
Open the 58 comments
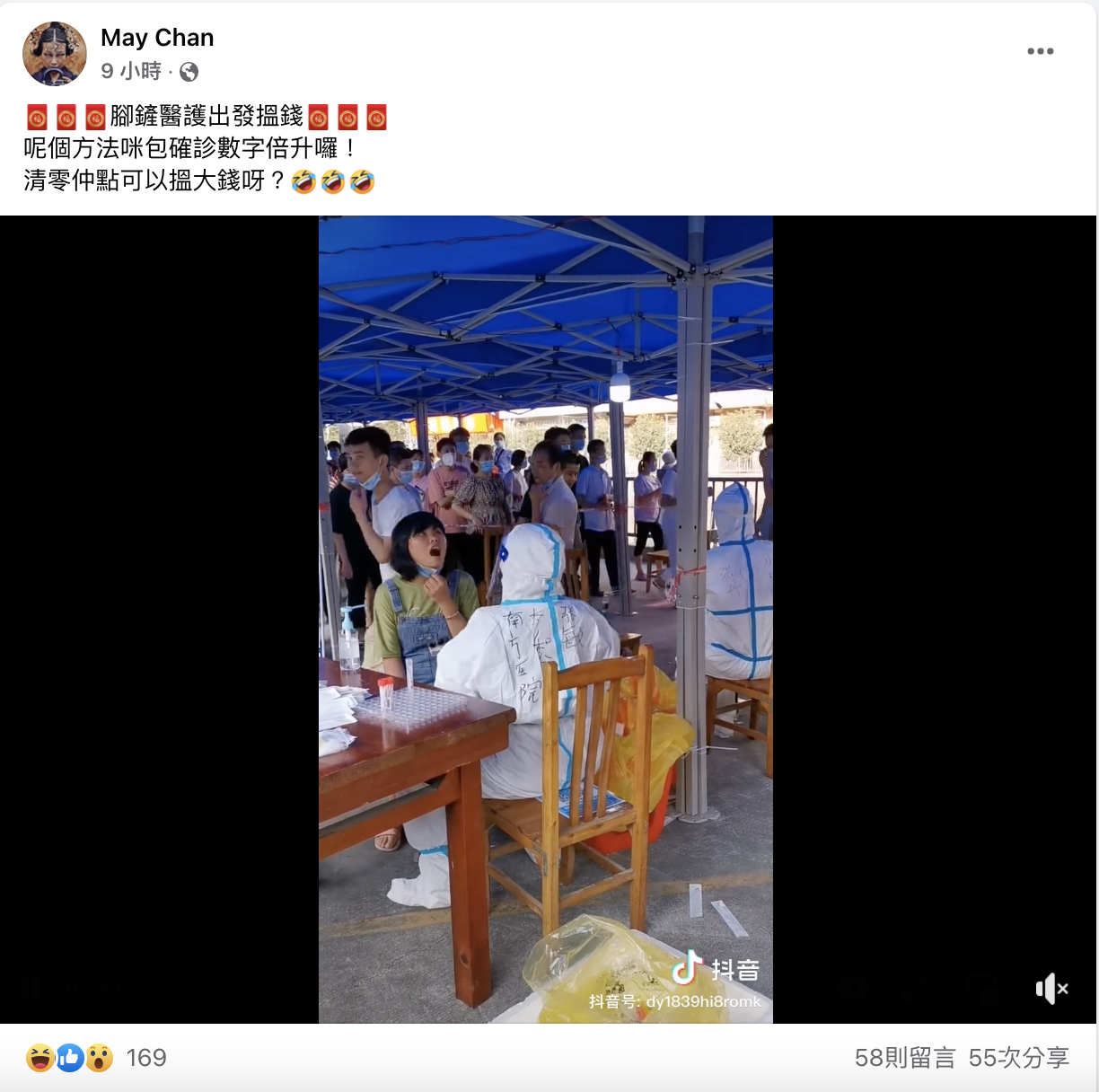click(x=904, y=1058)
